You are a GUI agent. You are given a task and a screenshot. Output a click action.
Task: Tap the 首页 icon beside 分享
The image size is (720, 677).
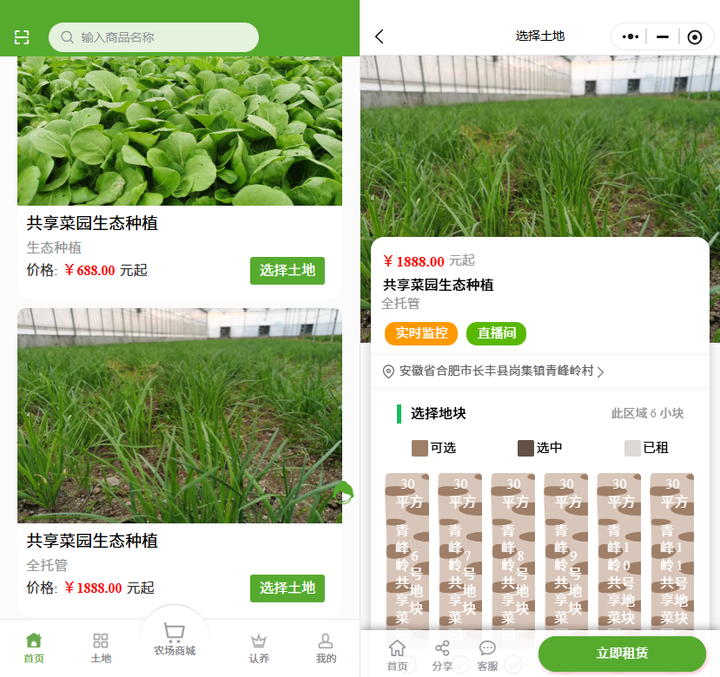coord(397,654)
